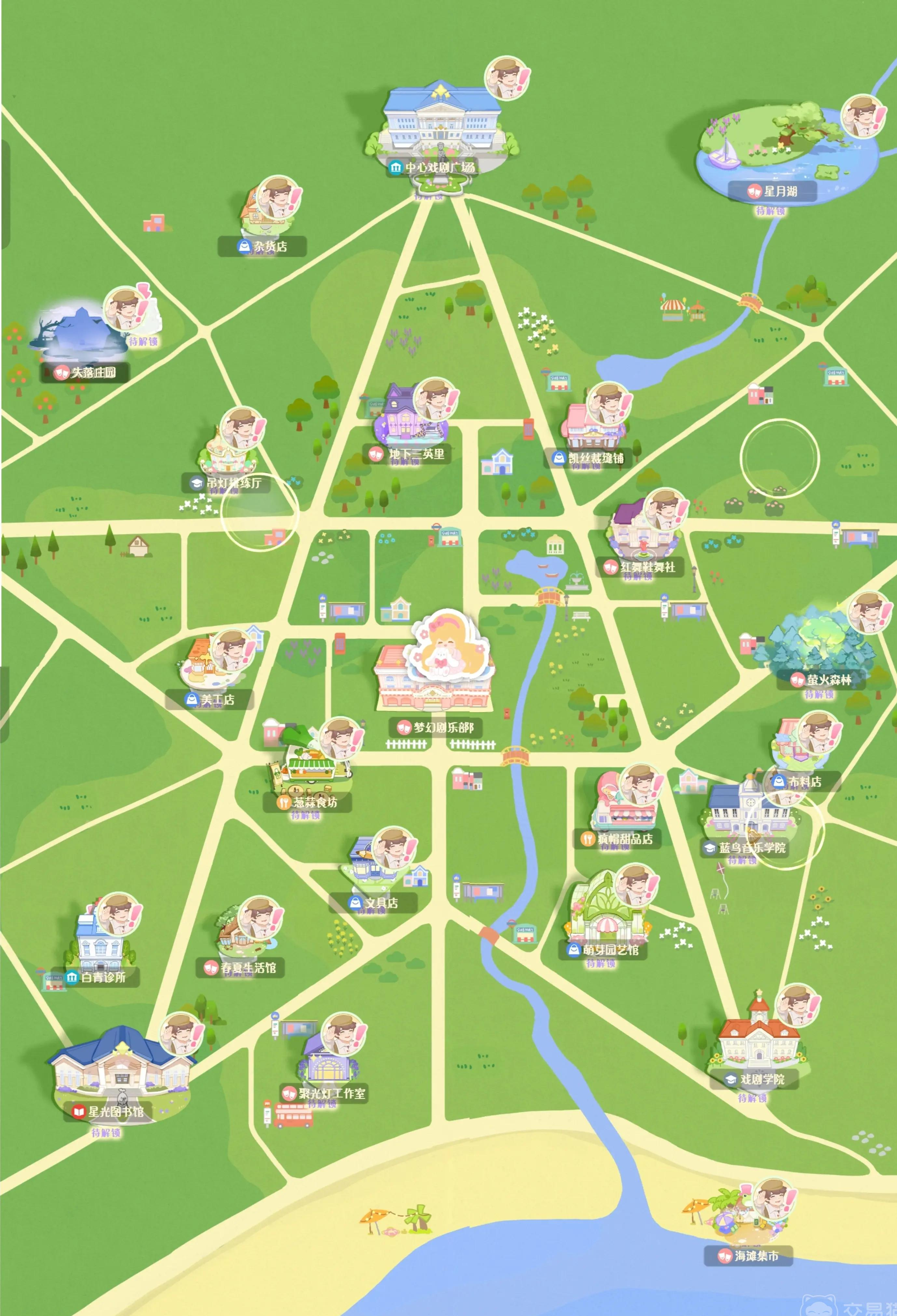Screen dimensions: 897x1316
Task: Select the 星月湖 lake marker
Action: 772,191
